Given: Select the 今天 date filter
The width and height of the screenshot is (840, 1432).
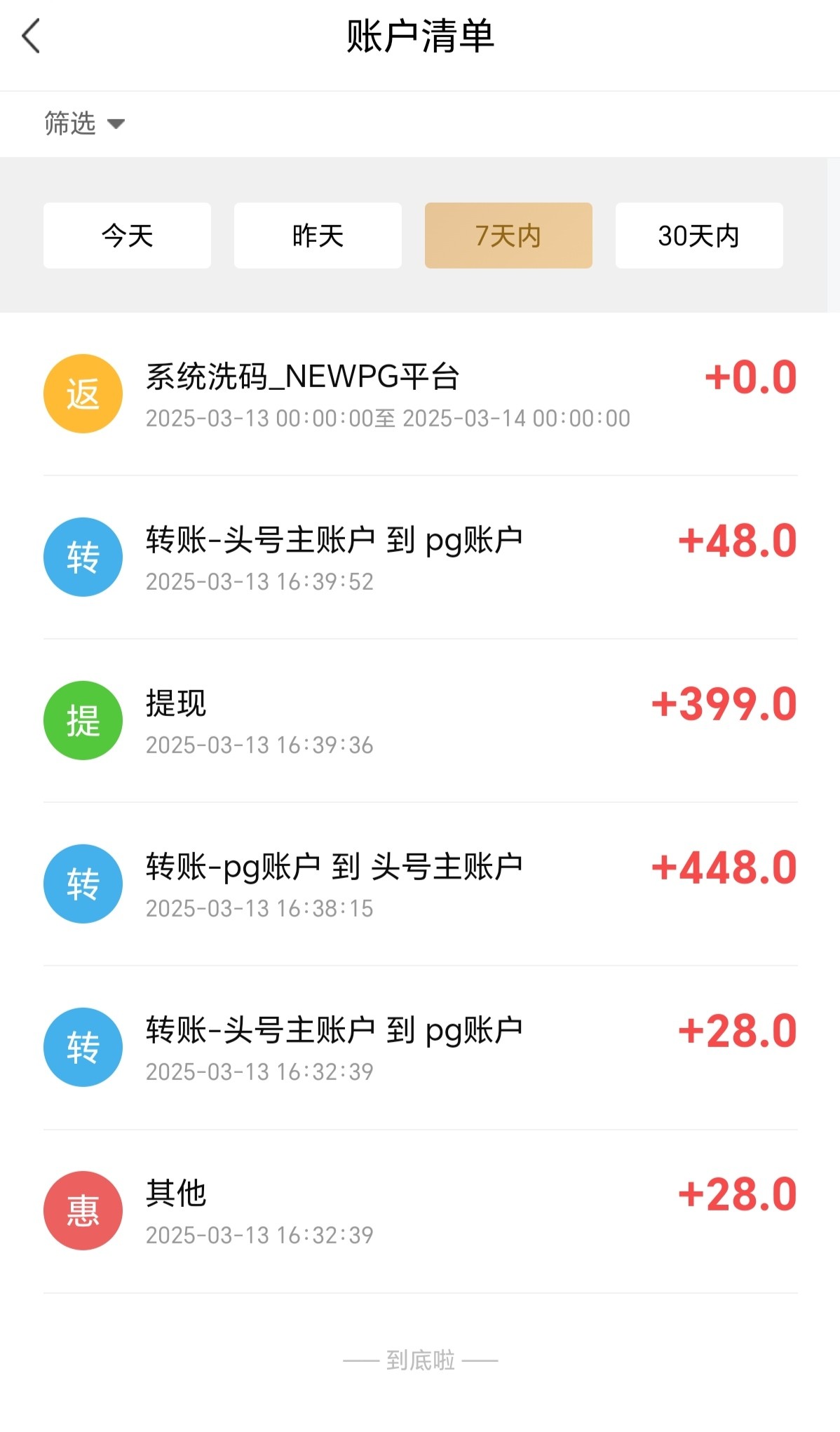Looking at the screenshot, I should 127,236.
